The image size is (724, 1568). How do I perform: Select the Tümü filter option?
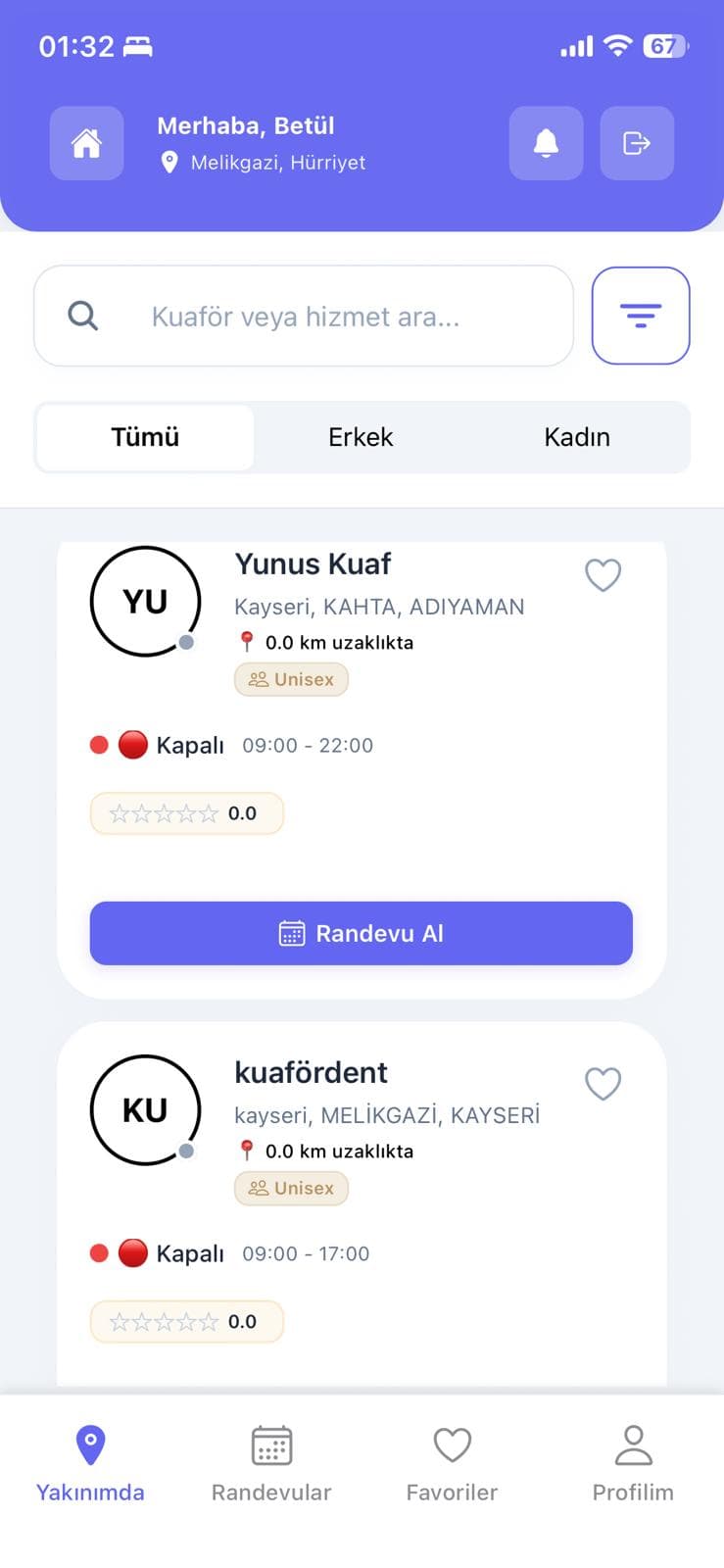pyautogui.click(x=143, y=437)
